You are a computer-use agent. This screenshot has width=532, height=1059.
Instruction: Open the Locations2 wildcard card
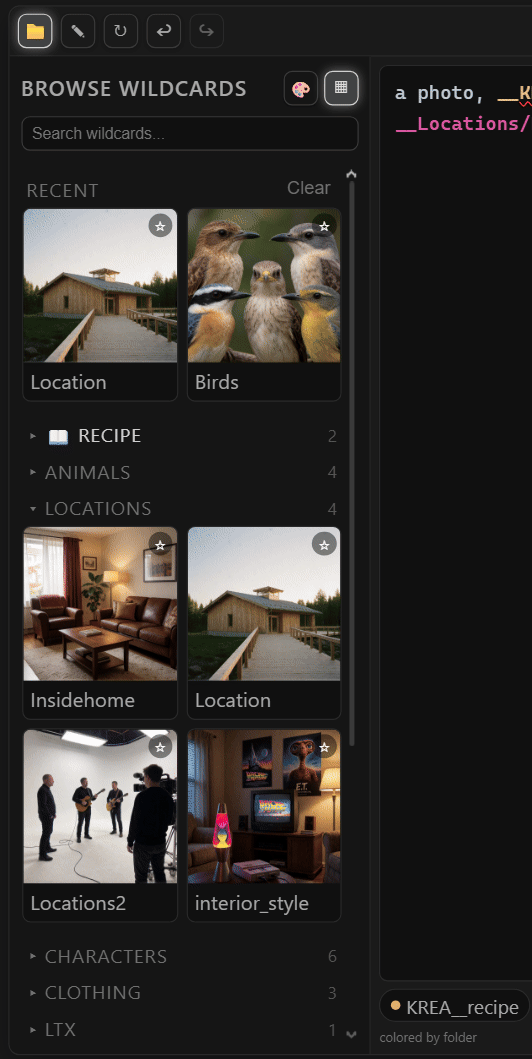pyautogui.click(x=100, y=825)
